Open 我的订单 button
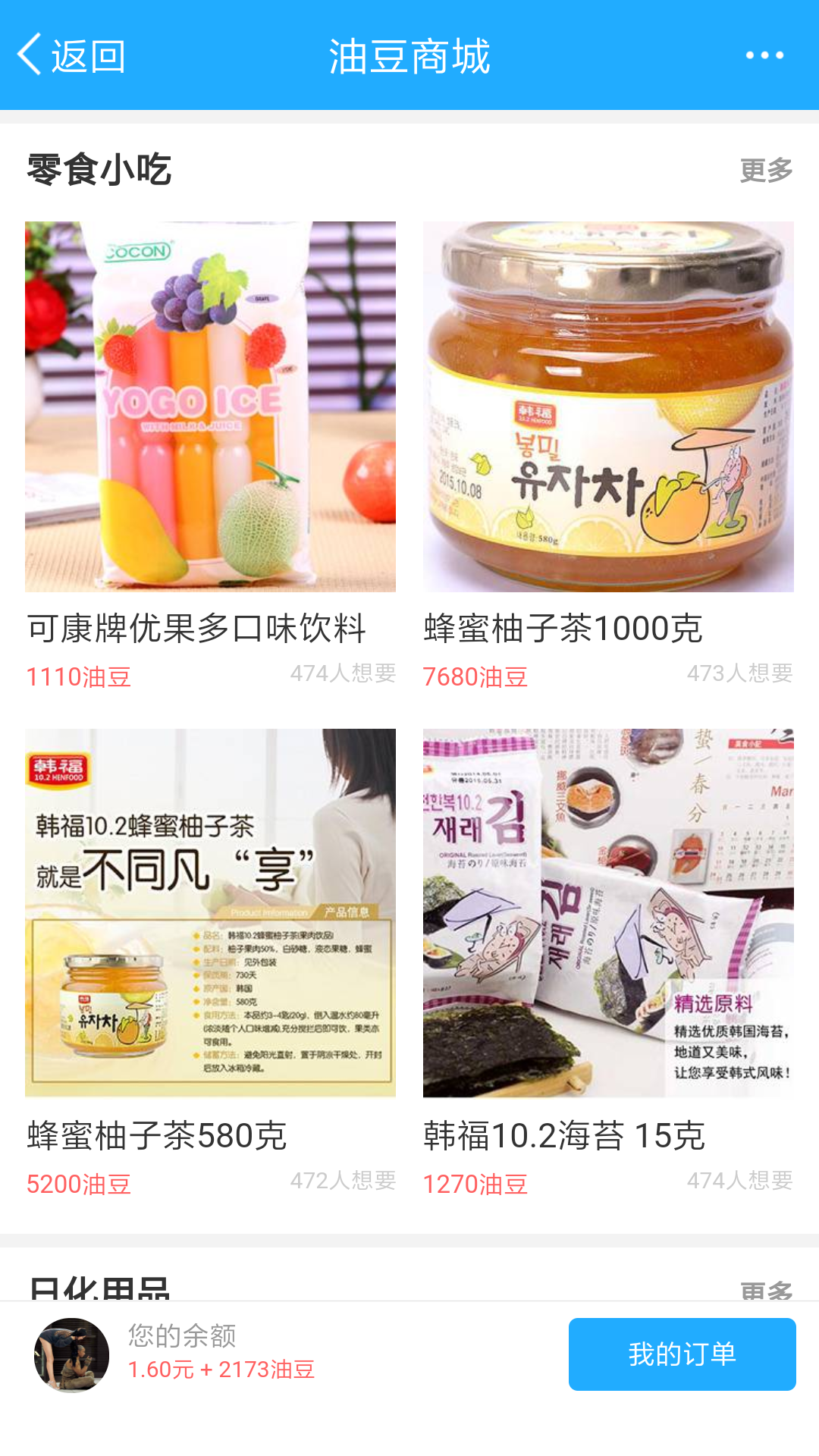 pos(682,1354)
